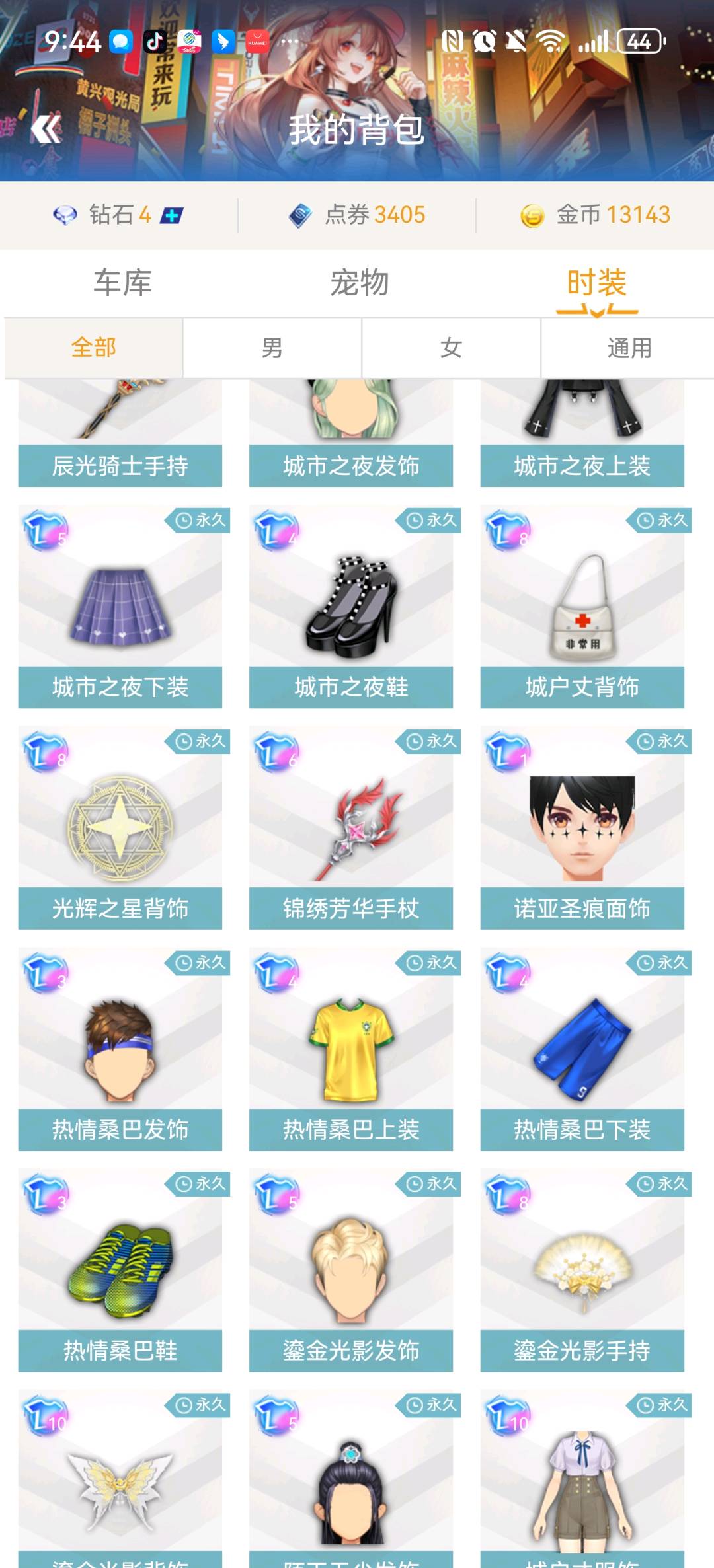Select the 全部 filter
This screenshot has width=714, height=1568.
point(94,348)
